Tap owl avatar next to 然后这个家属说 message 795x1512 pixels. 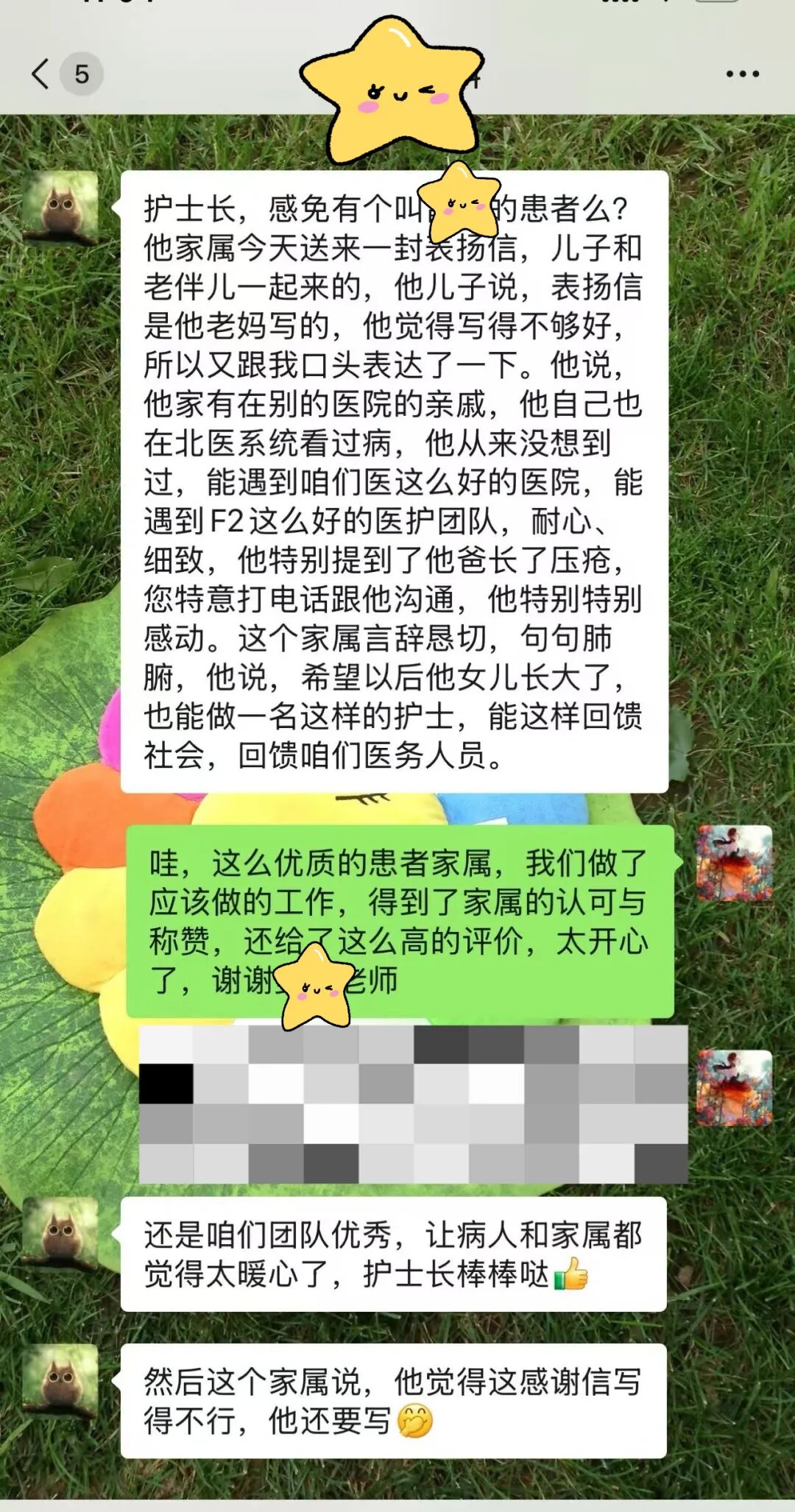[x=60, y=1382]
